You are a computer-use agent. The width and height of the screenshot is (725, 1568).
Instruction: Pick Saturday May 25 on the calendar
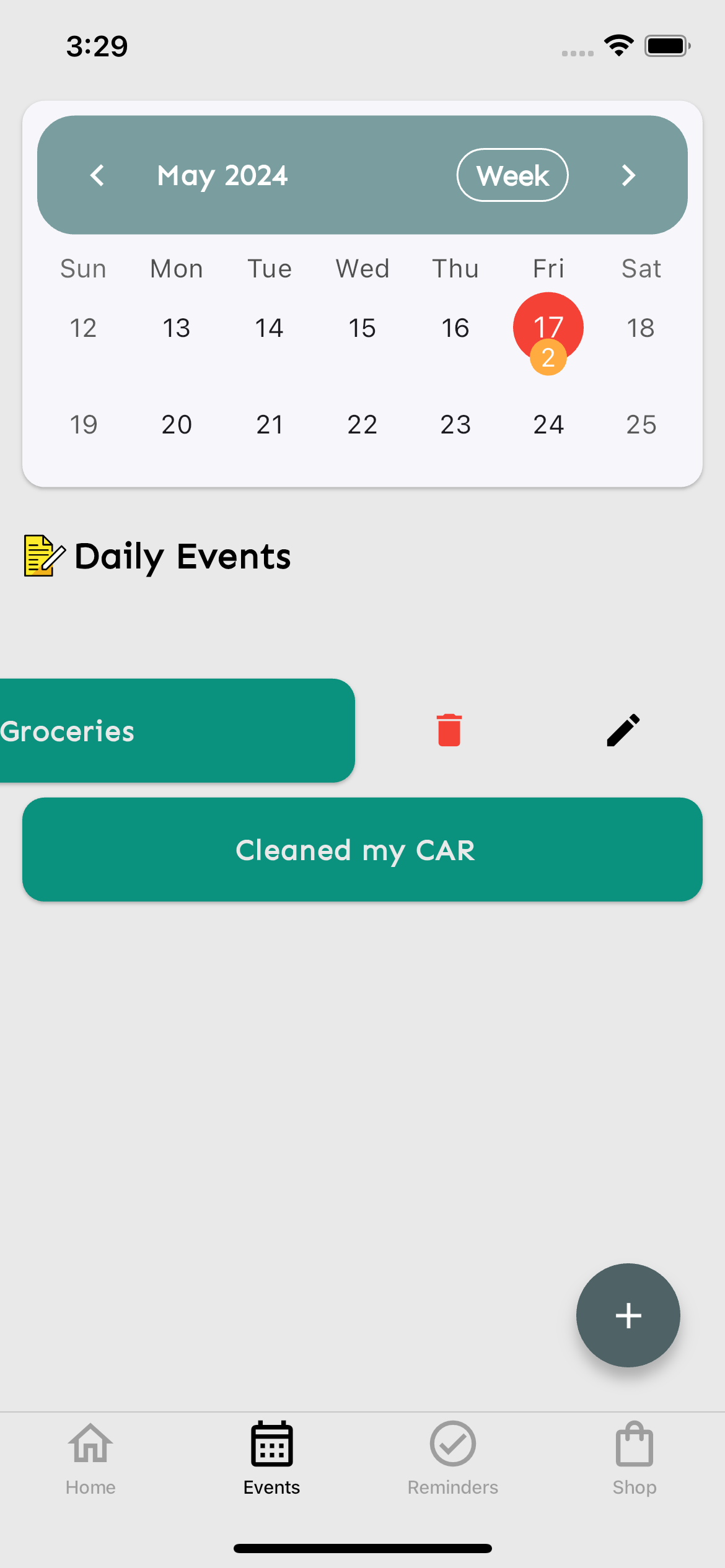641,425
